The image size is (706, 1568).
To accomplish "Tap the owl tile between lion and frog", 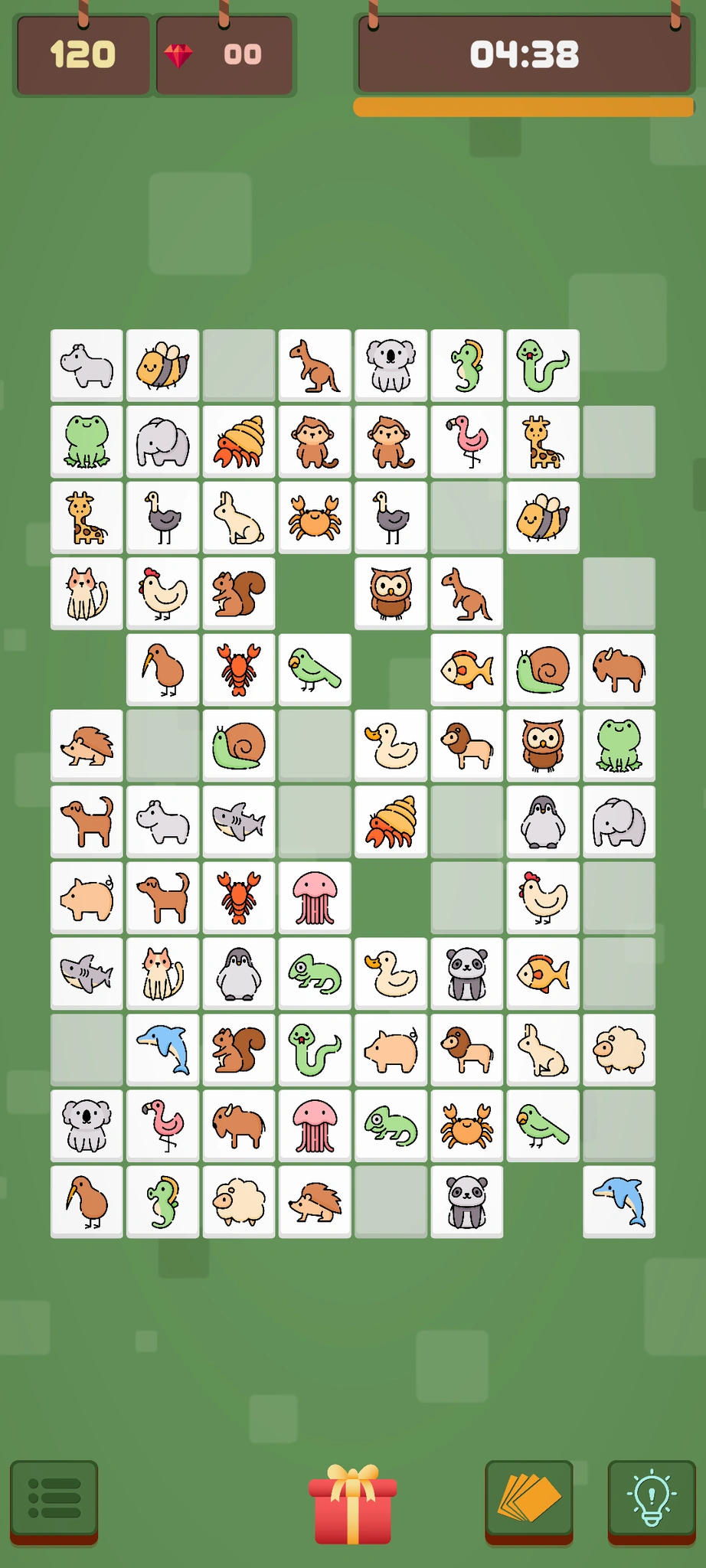I will [x=543, y=745].
